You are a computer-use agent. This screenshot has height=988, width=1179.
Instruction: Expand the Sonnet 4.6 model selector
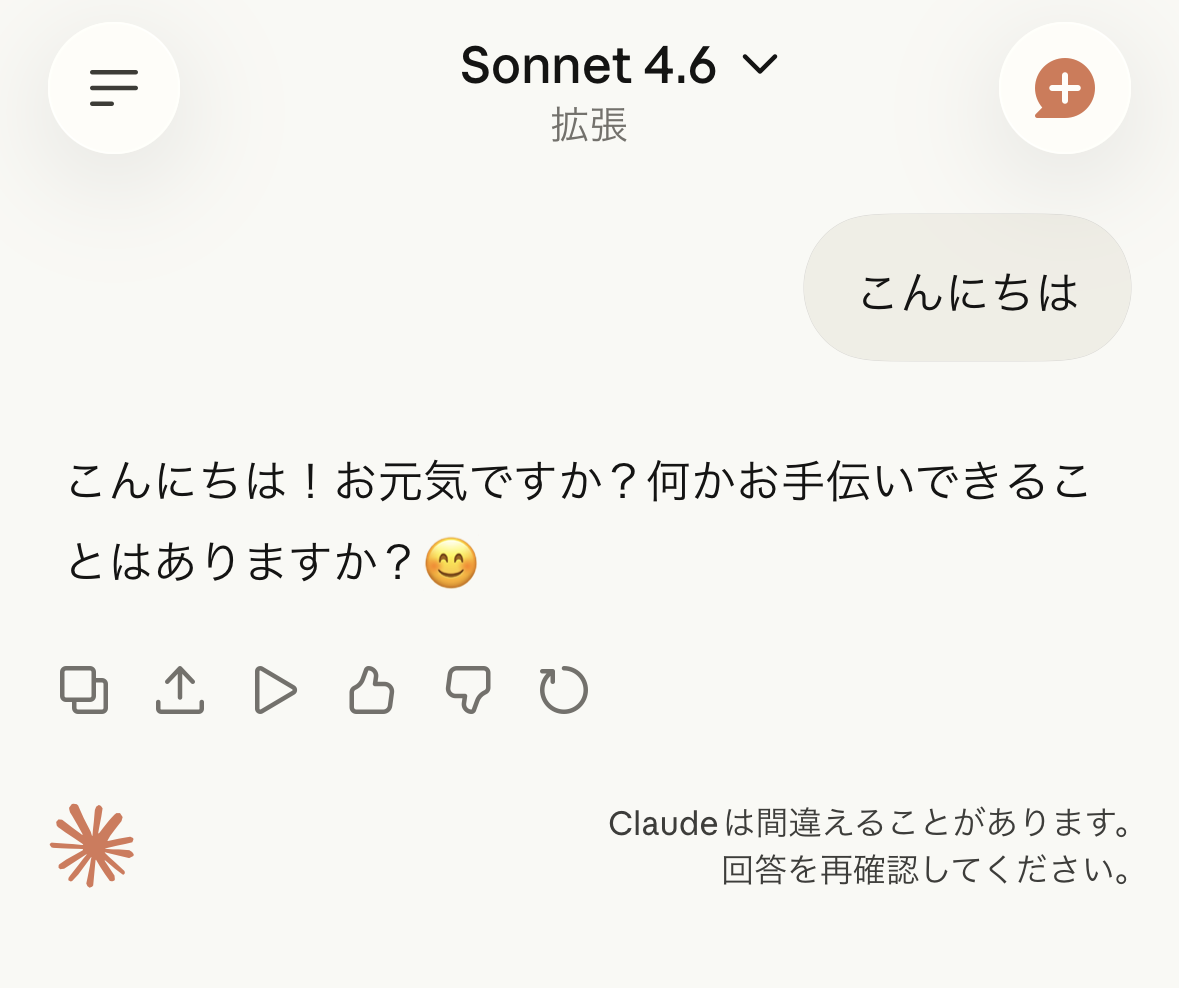[618, 66]
